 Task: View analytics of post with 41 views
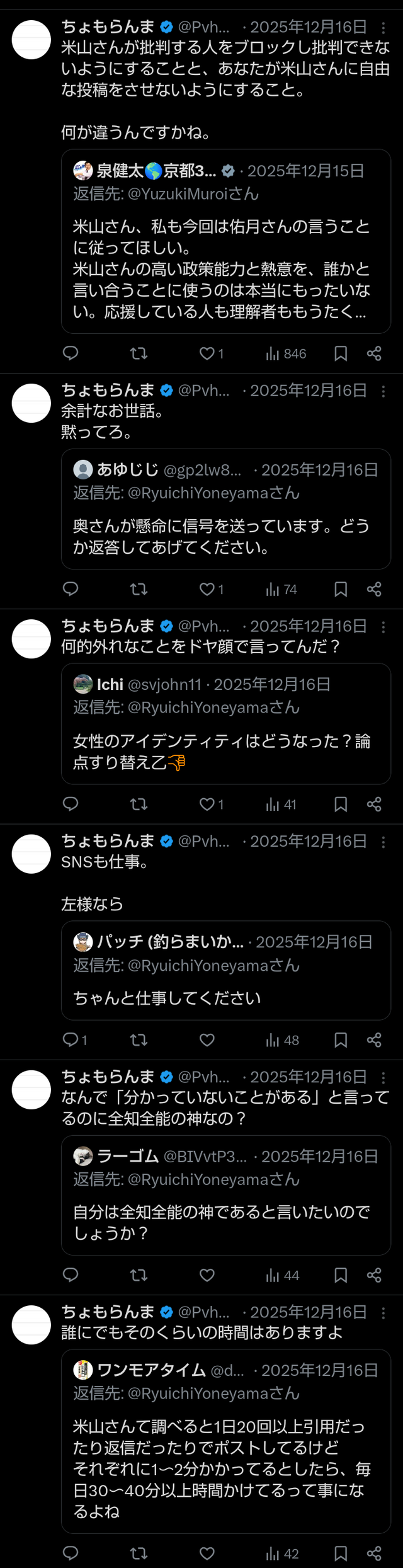pyautogui.click(x=281, y=804)
